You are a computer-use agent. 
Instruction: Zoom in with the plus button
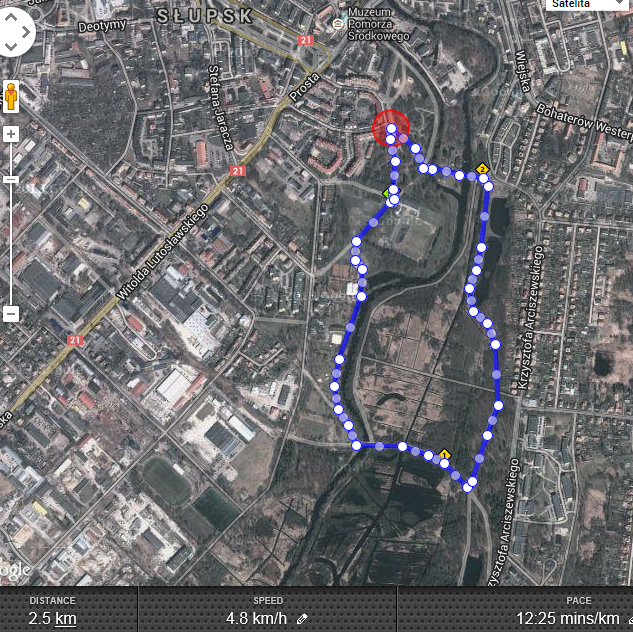(x=10, y=134)
